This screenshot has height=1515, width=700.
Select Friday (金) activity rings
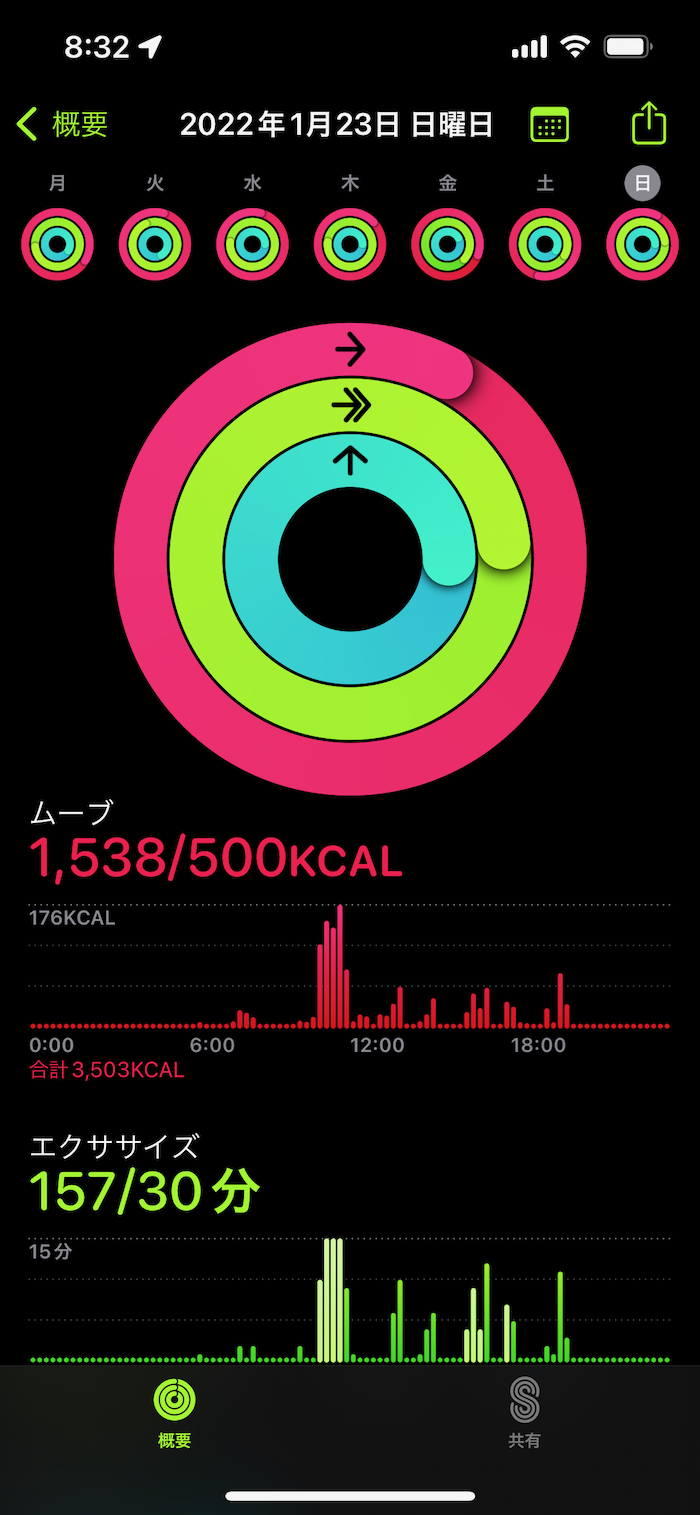(448, 244)
